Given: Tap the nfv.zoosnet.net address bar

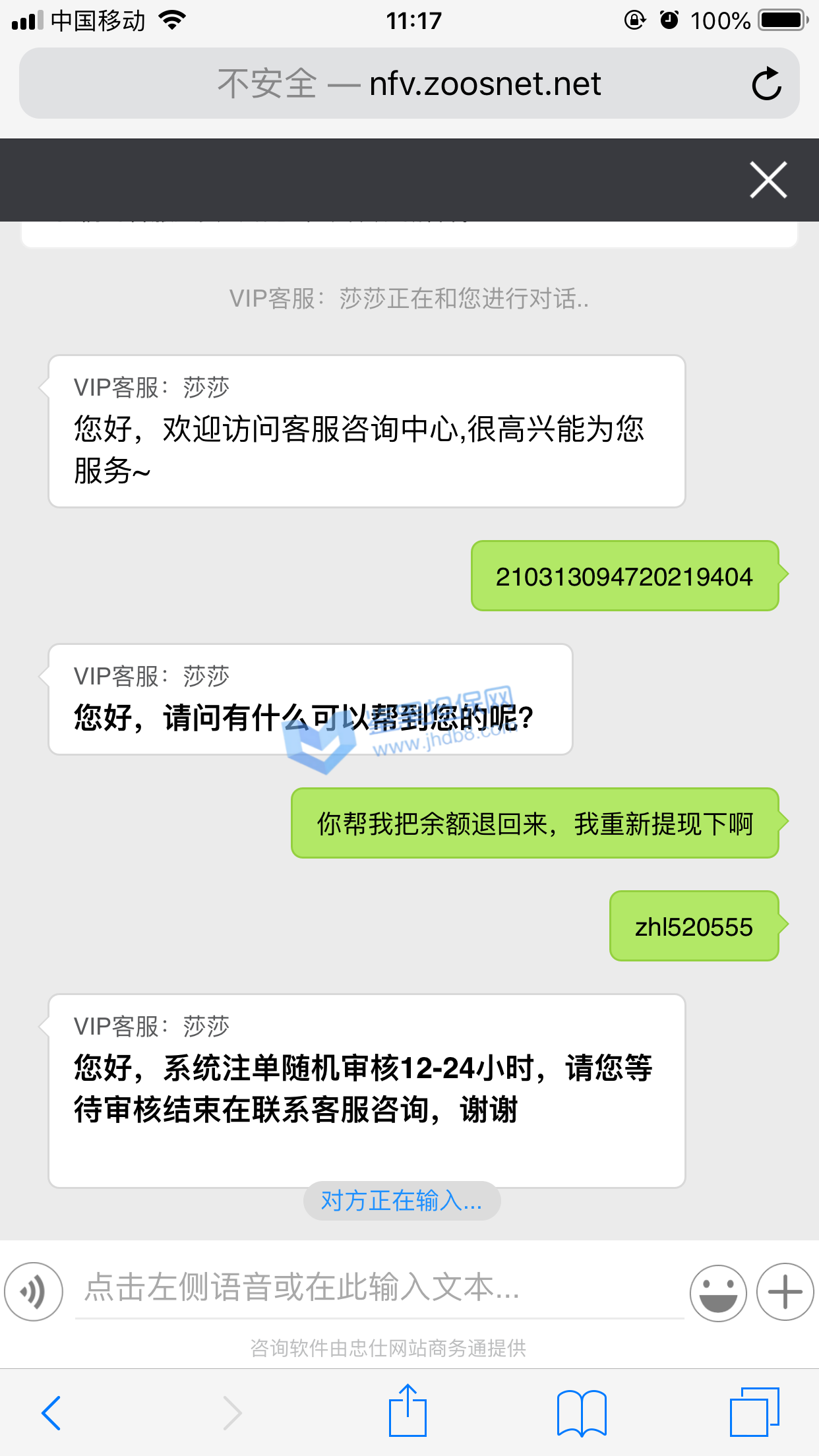Looking at the screenshot, I should [x=409, y=84].
